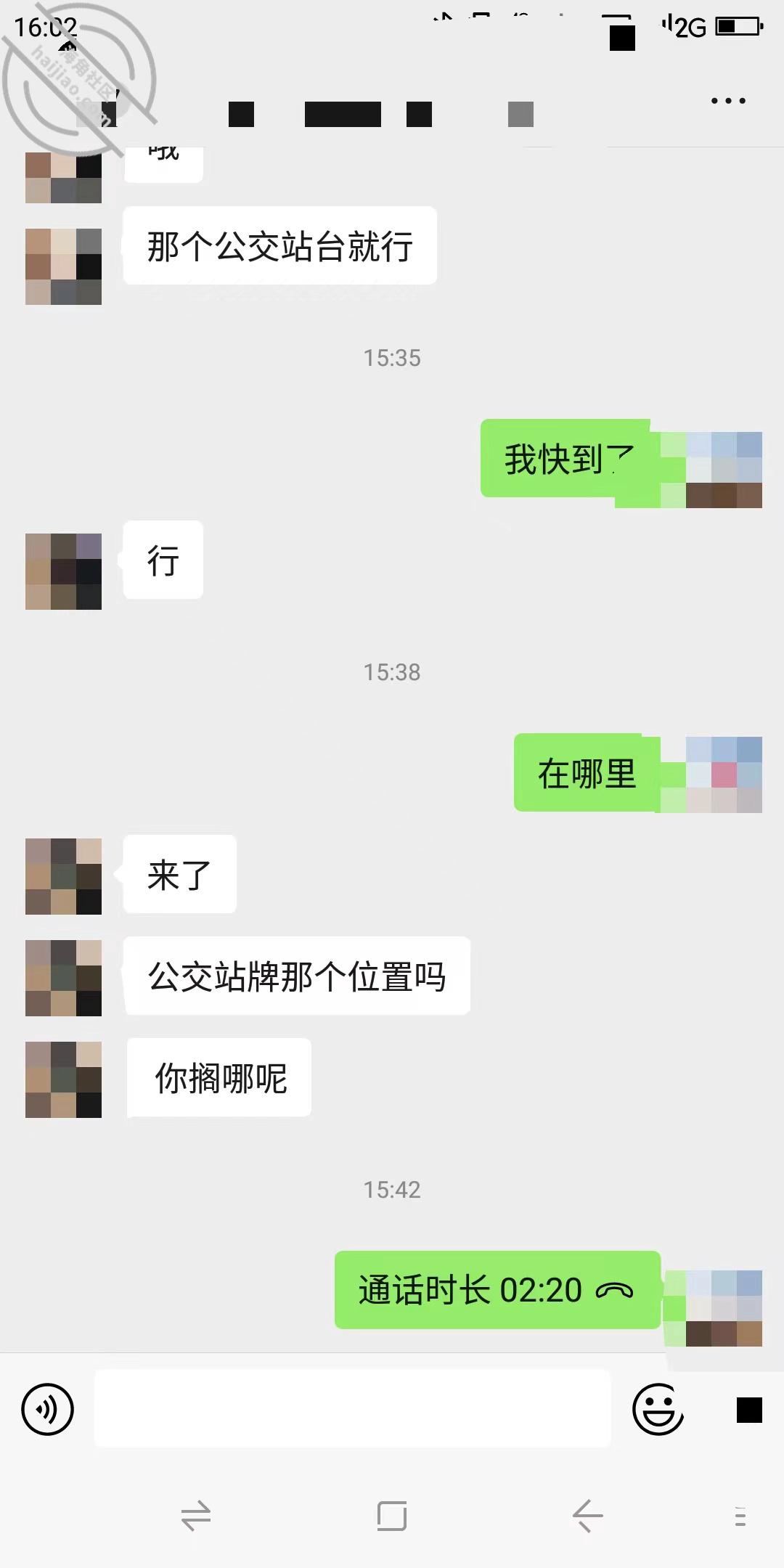Open contact avatar beside 你搁哪呢
This screenshot has width=784, height=1568.
(63, 1079)
